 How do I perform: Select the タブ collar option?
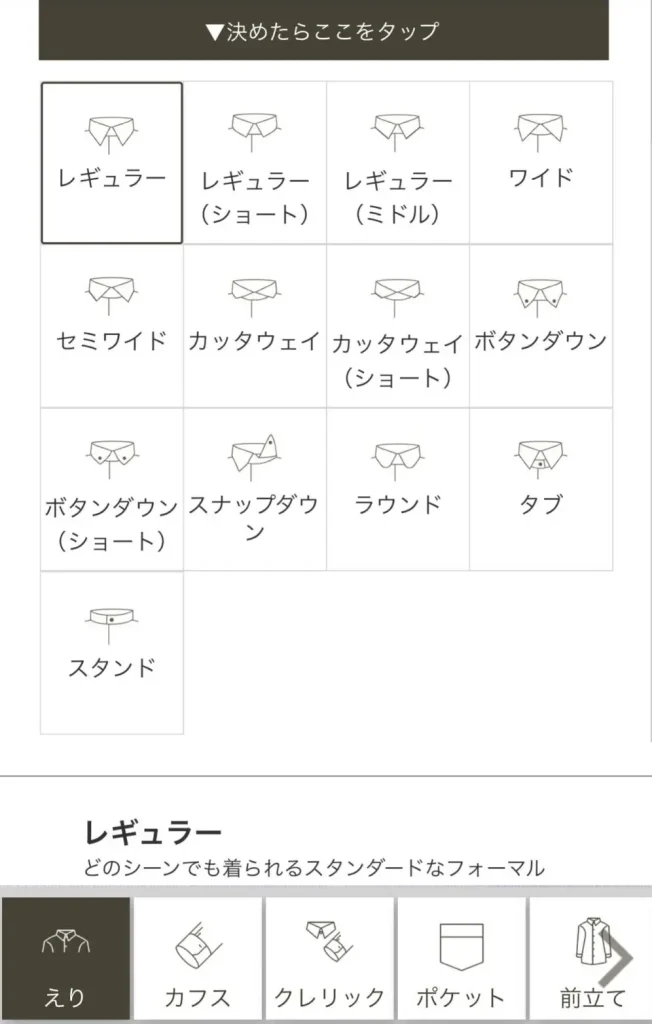541,489
